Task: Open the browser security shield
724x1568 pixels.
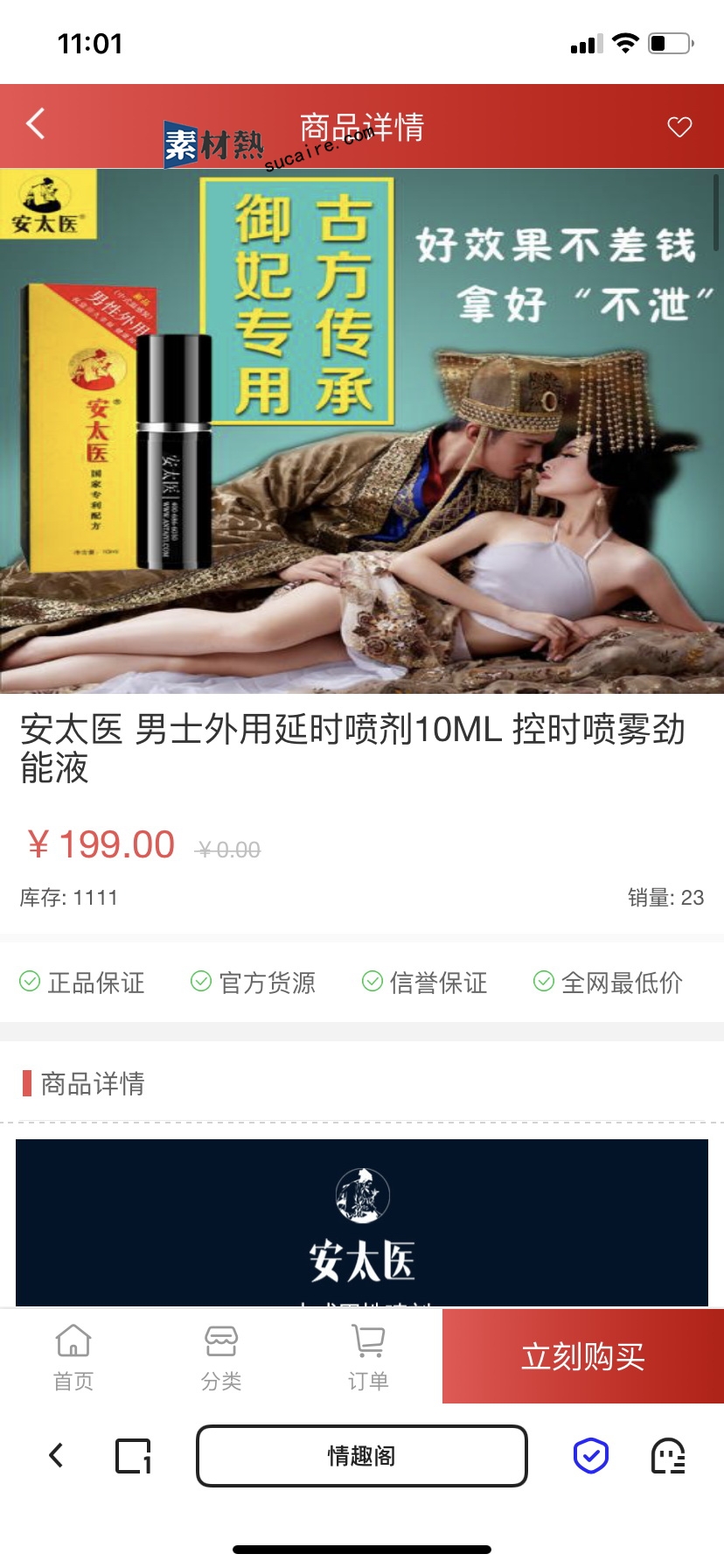Action: pyautogui.click(x=591, y=1456)
